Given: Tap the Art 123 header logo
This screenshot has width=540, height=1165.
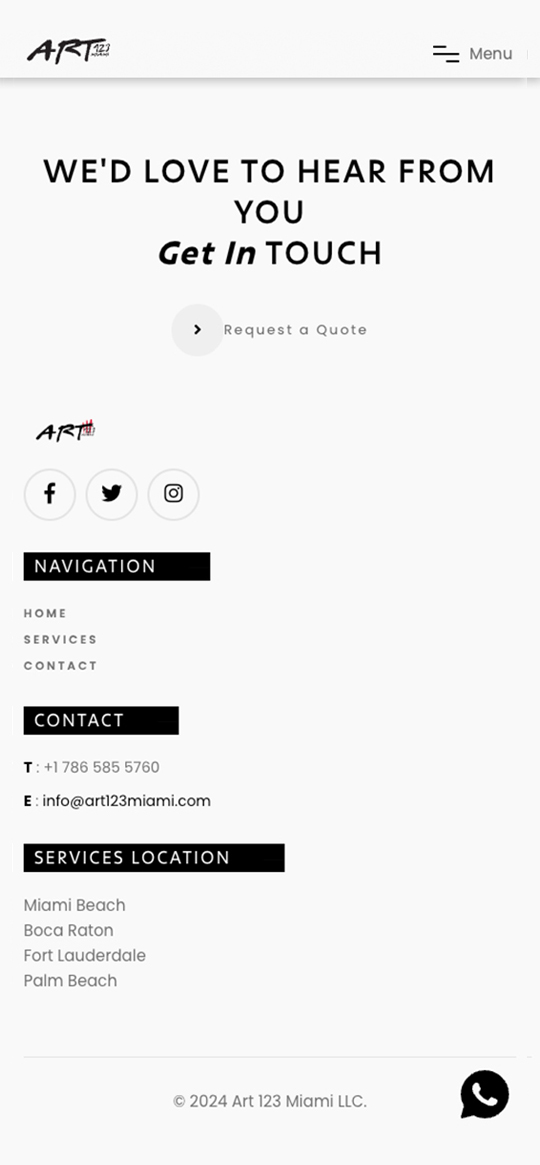Looking at the screenshot, I should pos(68,51).
